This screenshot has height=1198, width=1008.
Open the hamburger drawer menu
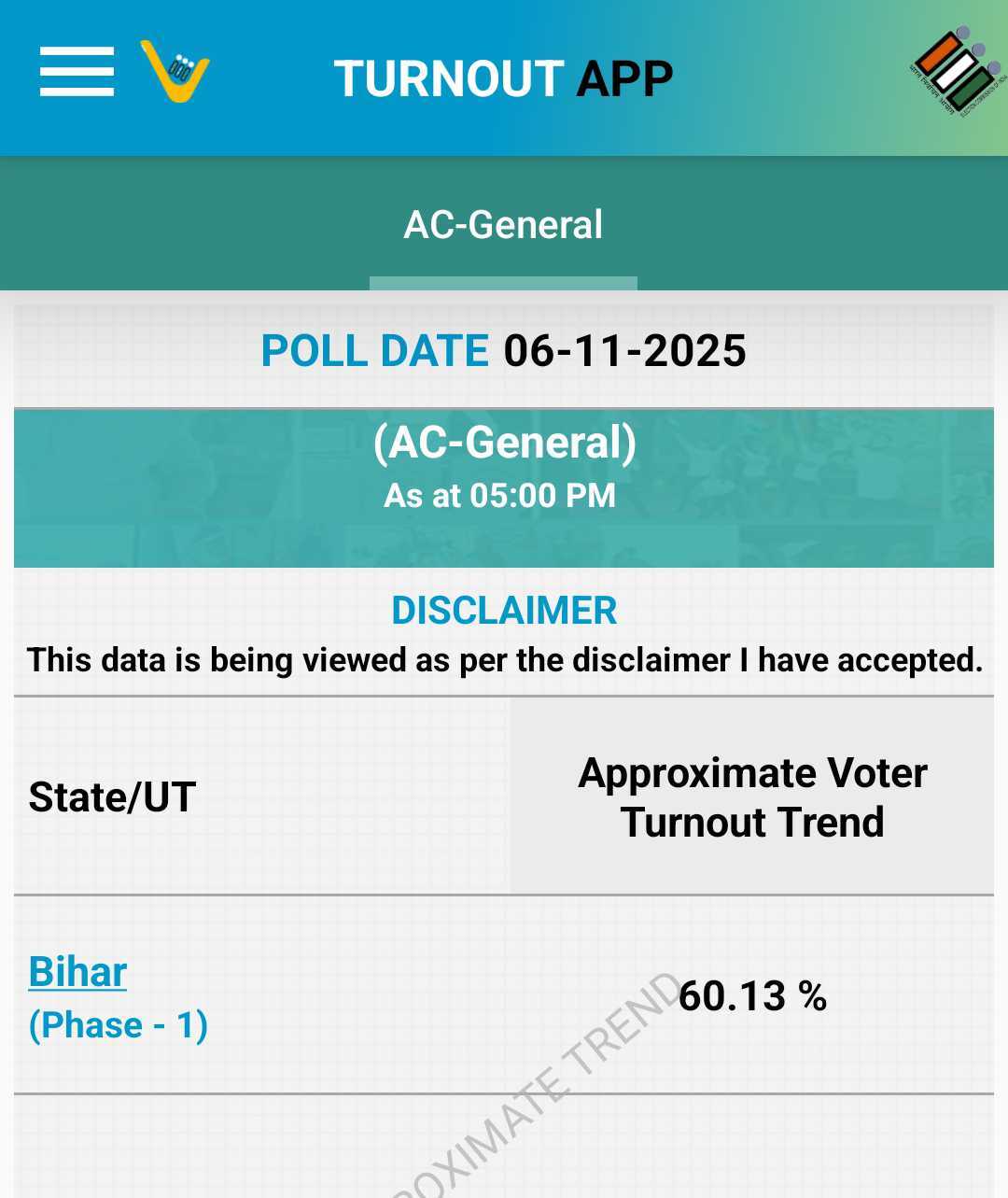point(77,72)
